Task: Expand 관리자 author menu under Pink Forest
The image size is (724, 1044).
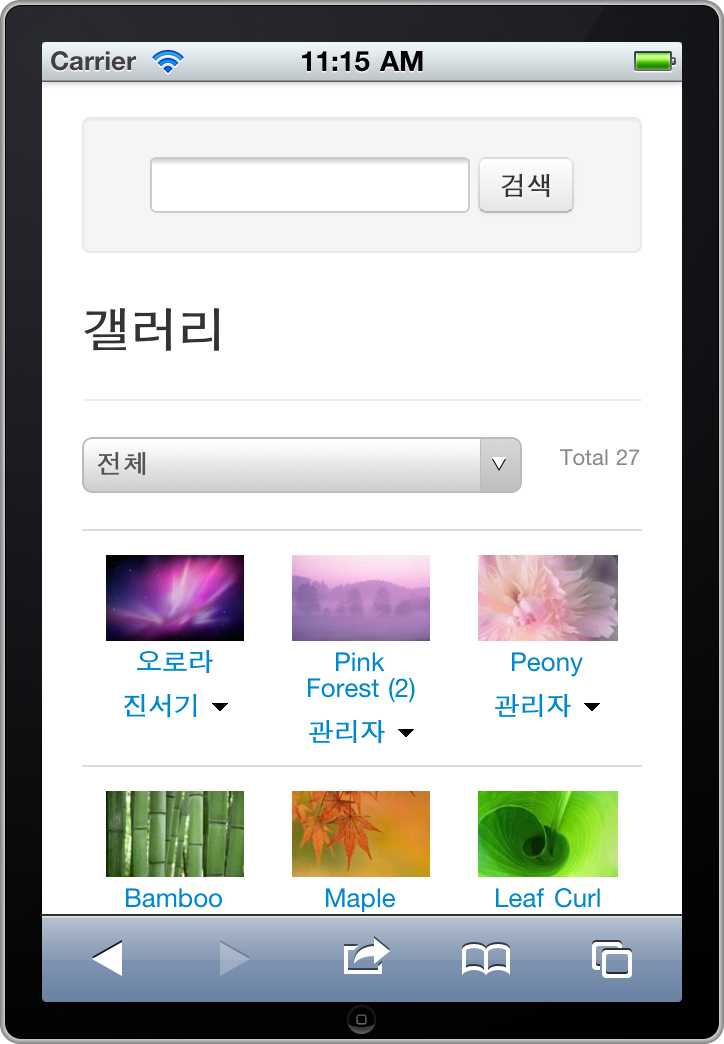Action: point(360,732)
